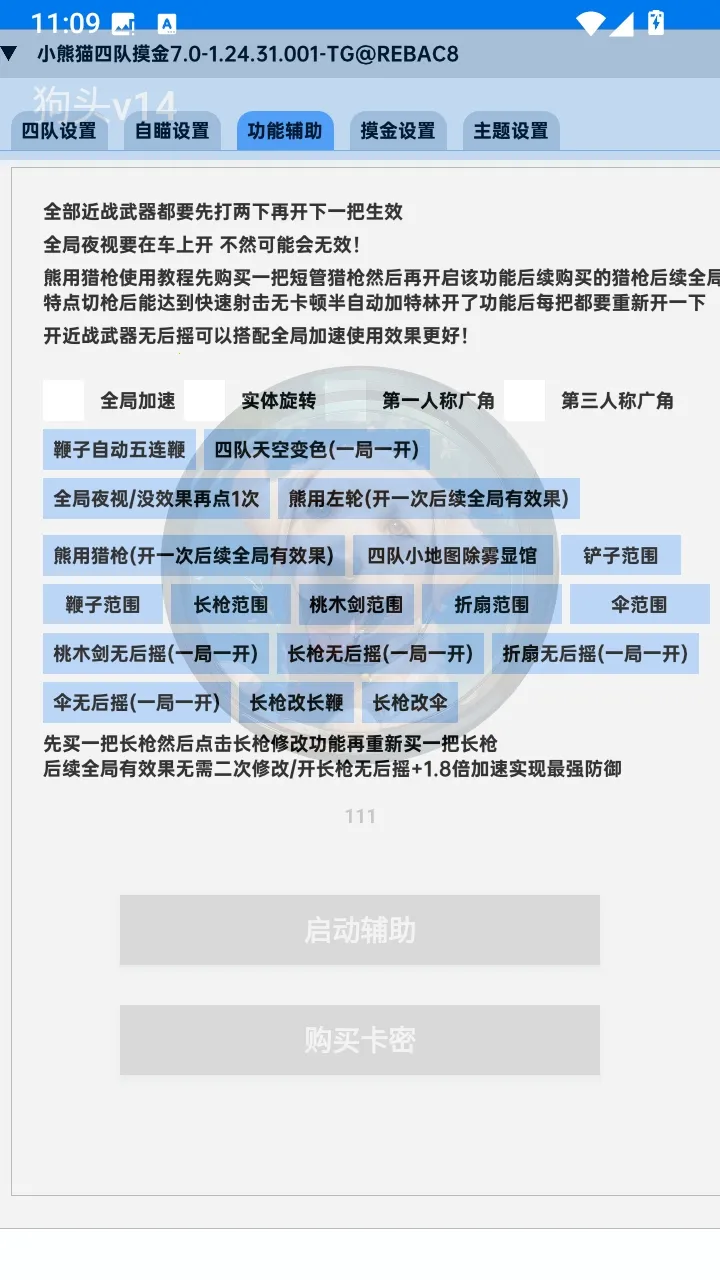Enable the 实体旋转 checkbox

tap(205, 400)
